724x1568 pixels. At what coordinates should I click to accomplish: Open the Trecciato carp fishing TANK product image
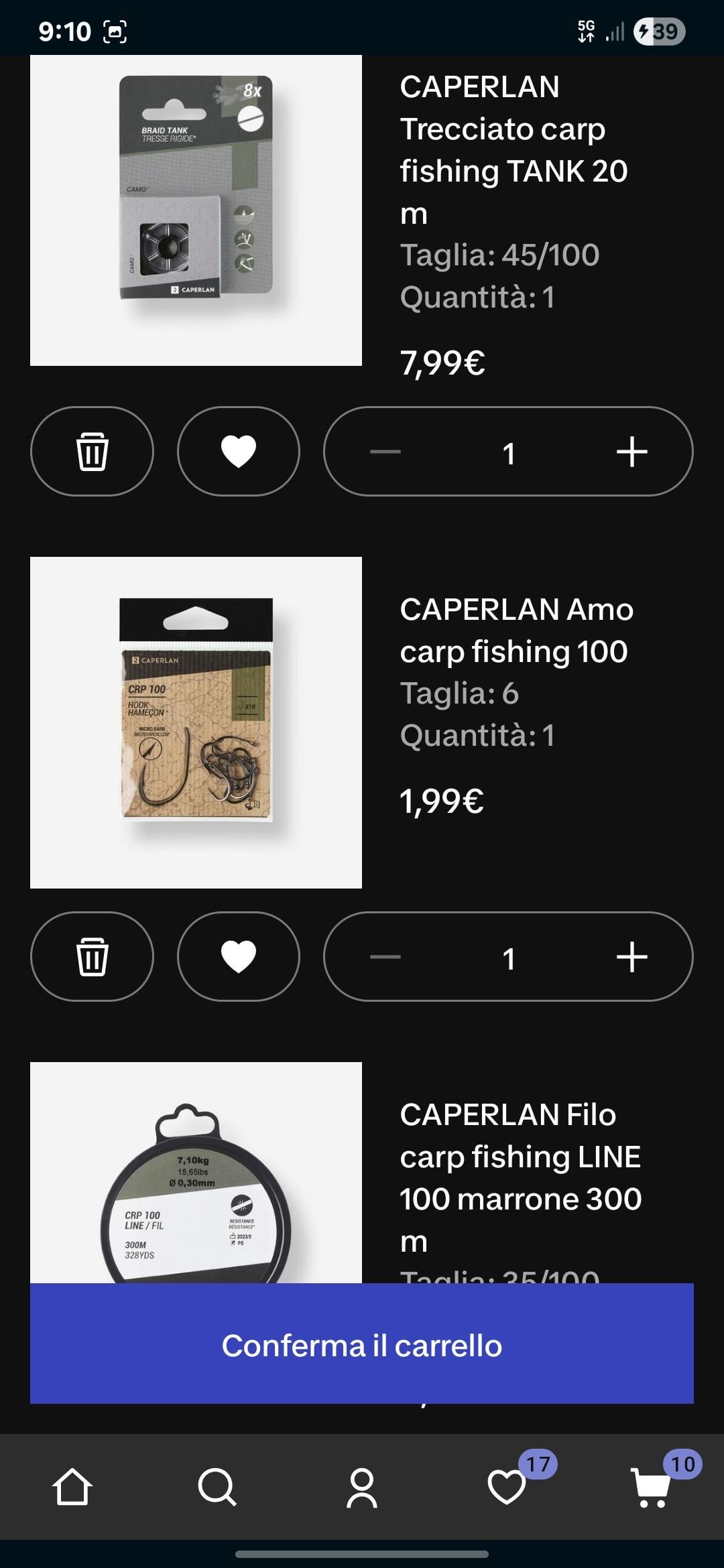coord(196,210)
